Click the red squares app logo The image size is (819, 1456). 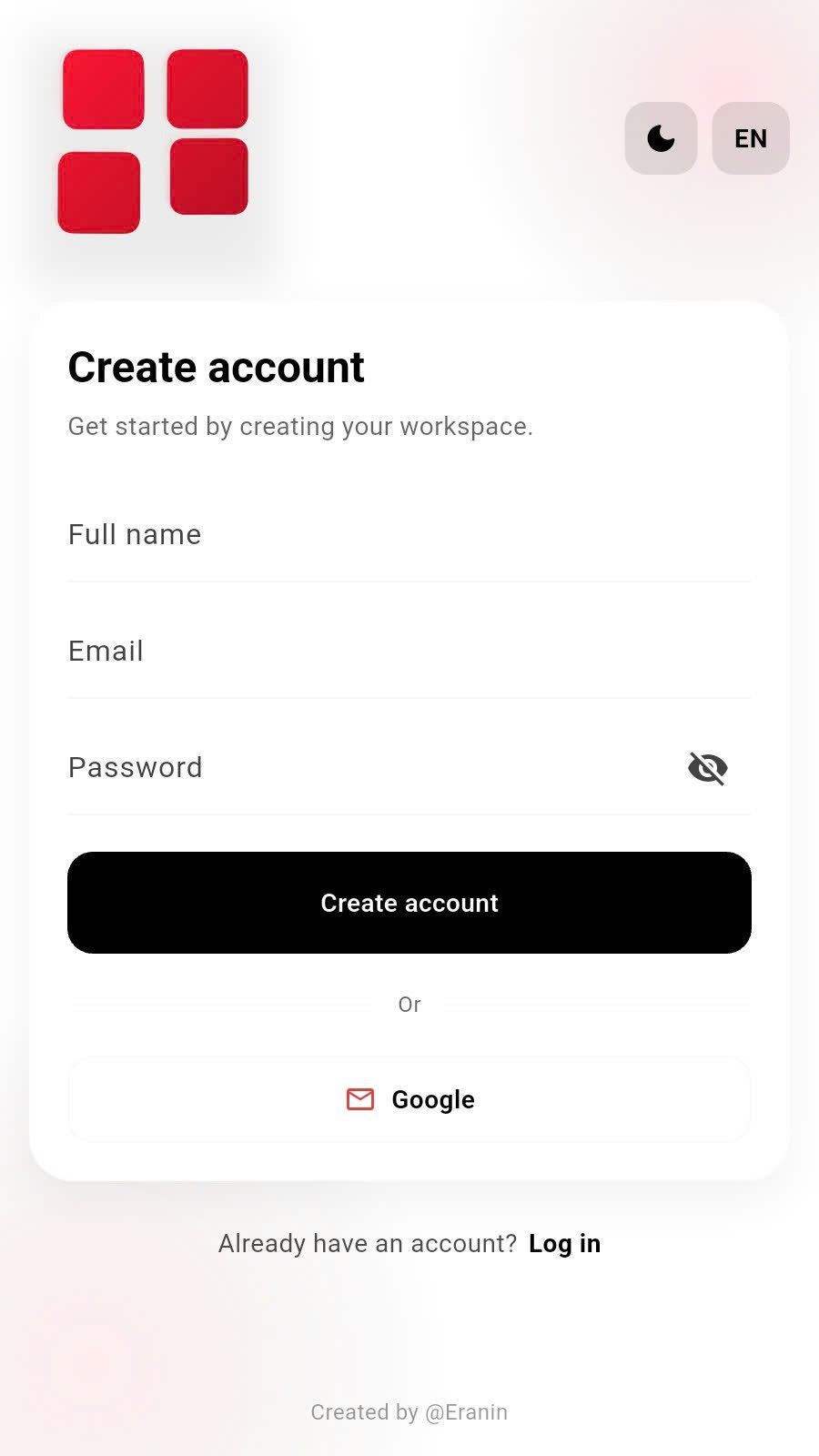tap(153, 141)
